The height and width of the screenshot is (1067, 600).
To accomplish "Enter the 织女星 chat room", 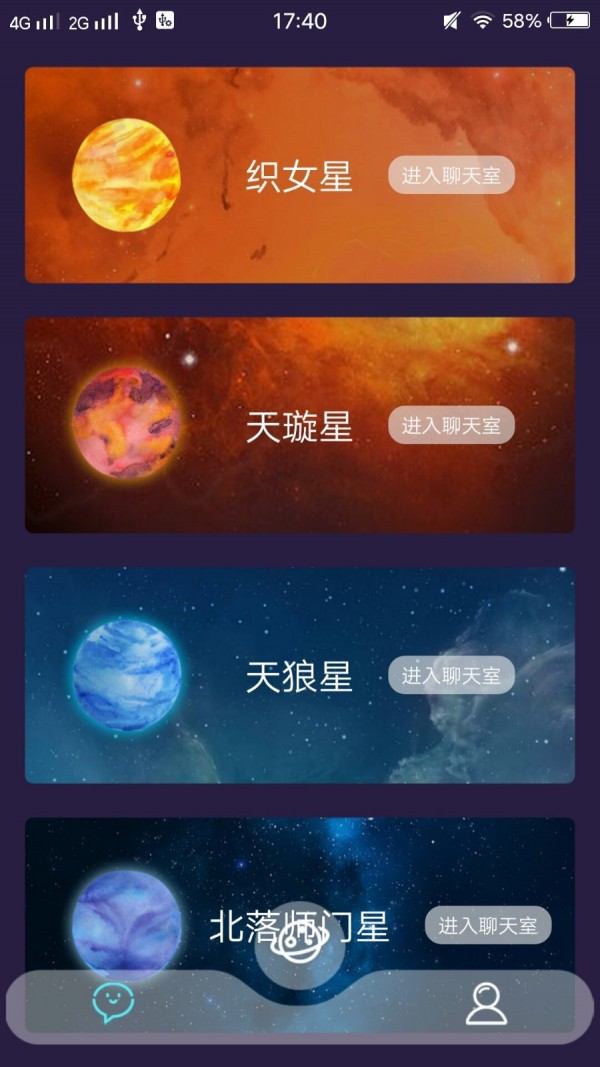I will pyautogui.click(x=451, y=176).
